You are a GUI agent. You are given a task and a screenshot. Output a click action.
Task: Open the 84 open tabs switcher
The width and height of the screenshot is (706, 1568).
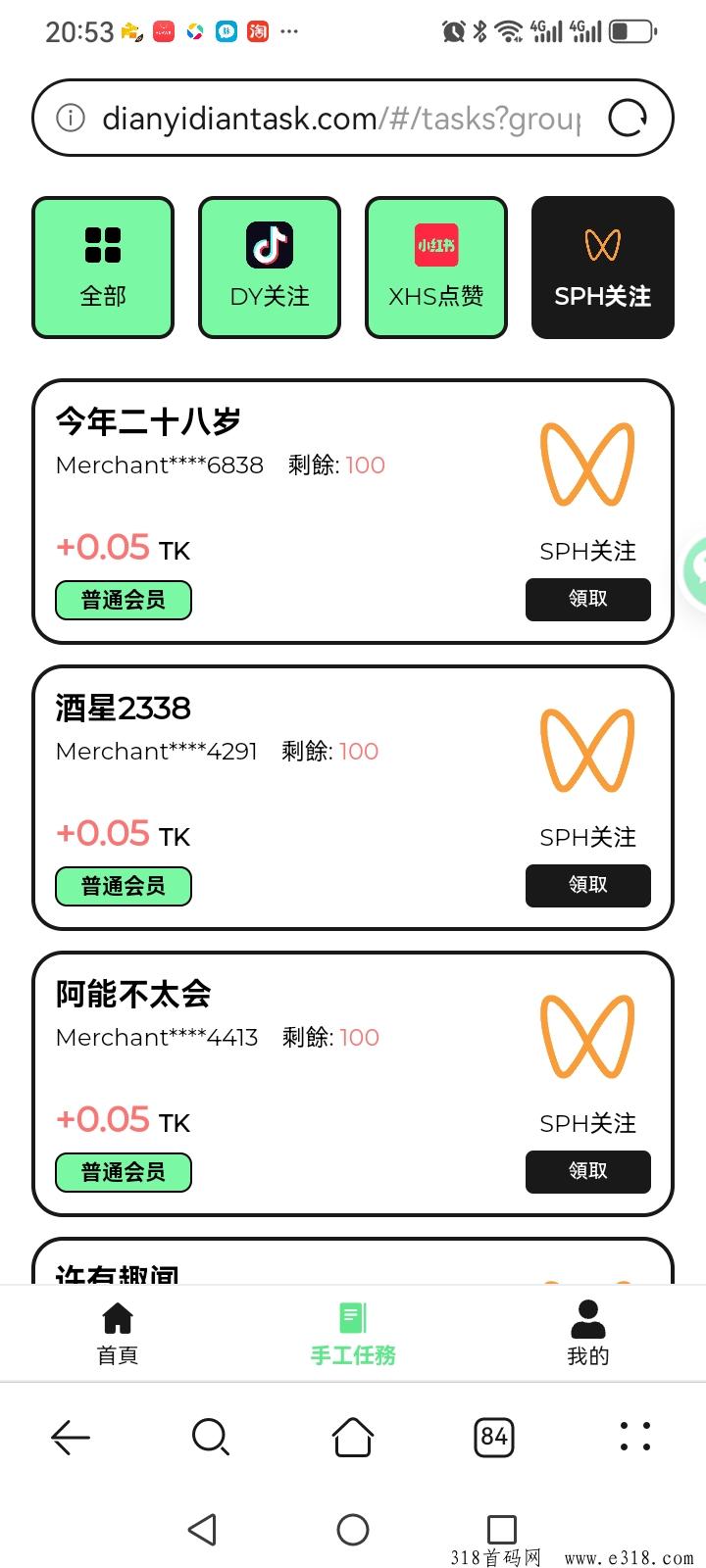[494, 1438]
